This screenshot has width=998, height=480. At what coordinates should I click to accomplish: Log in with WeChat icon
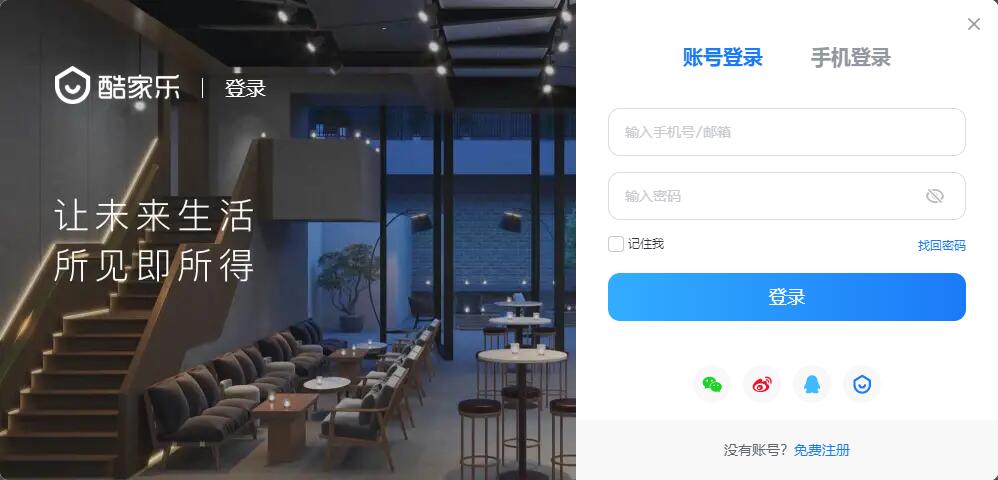pos(712,384)
